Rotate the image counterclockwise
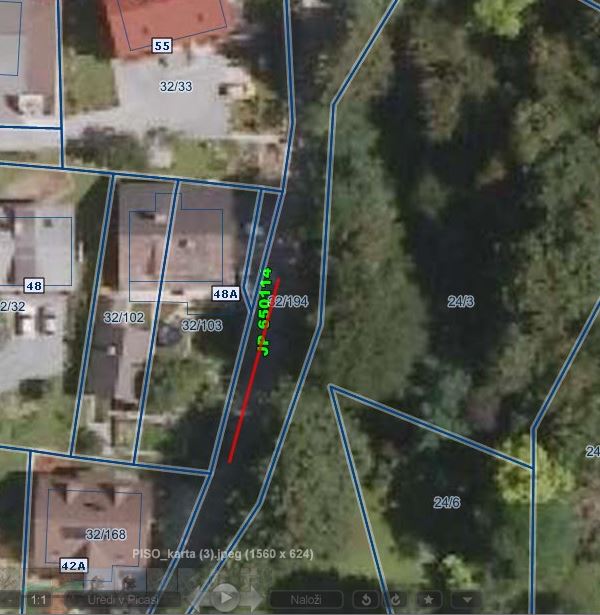Viewport: 600px width, 615px height. tap(367, 599)
